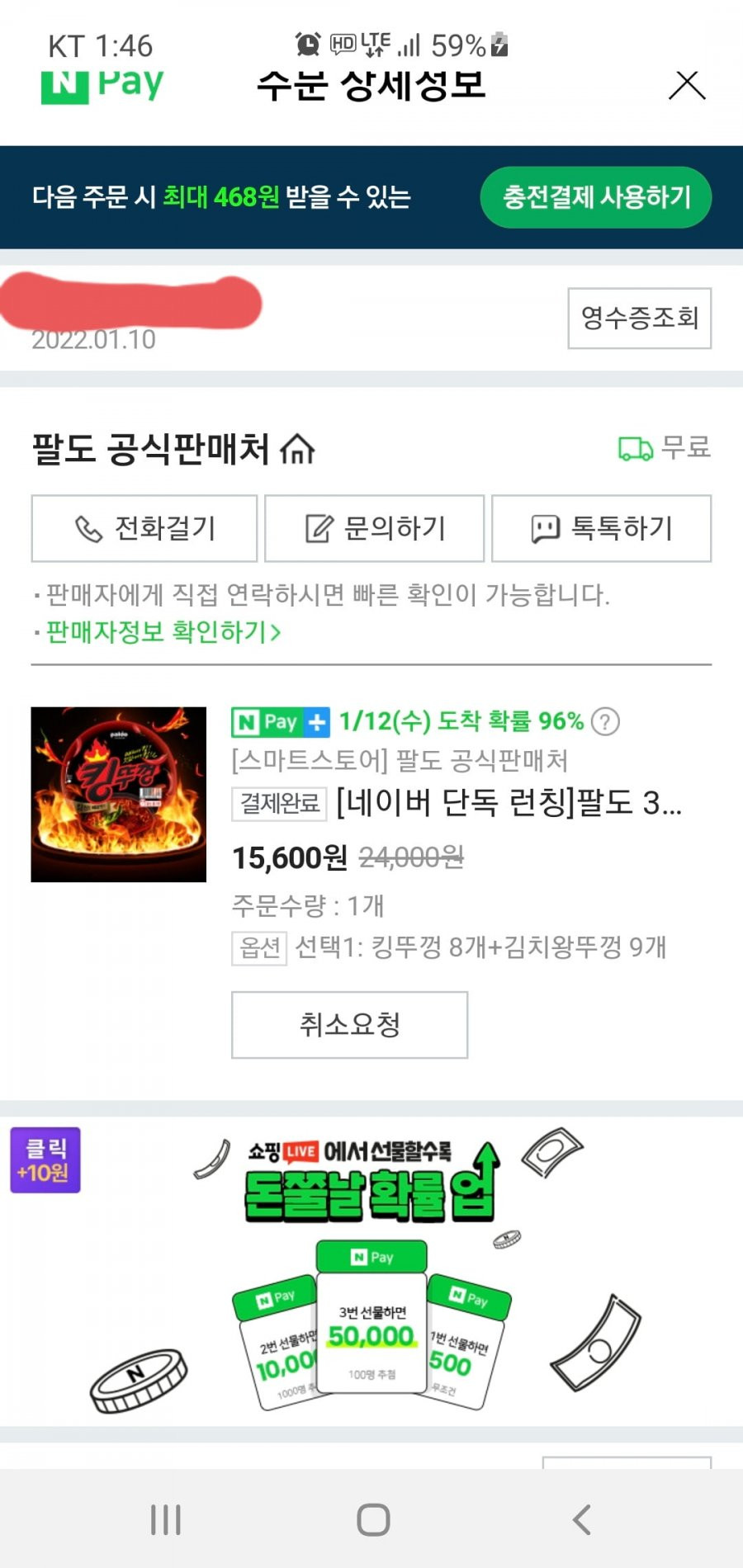
Task: Open recent apps from navigation bar
Action: [165, 1519]
